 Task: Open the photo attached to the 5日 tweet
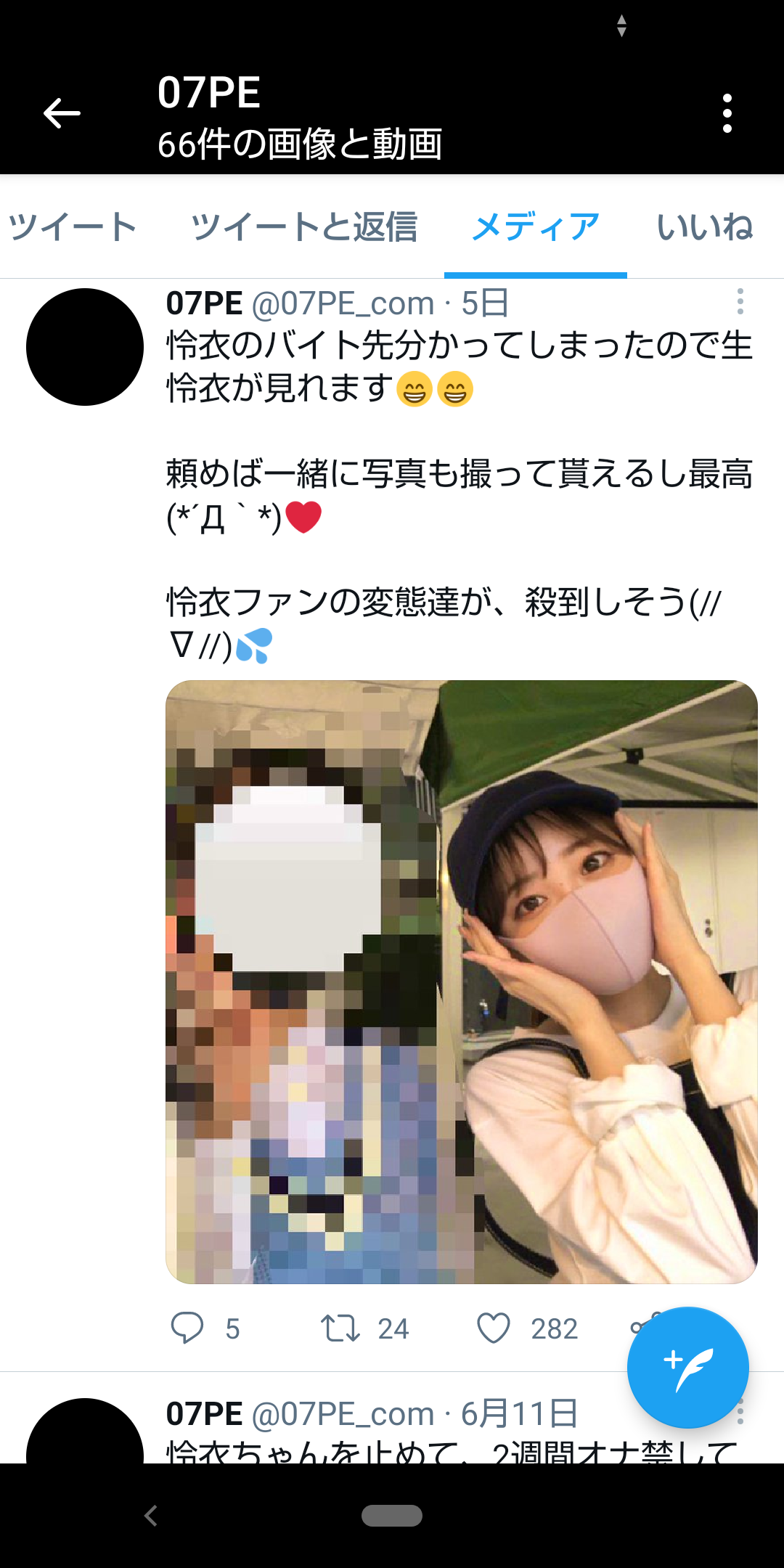coord(462,981)
